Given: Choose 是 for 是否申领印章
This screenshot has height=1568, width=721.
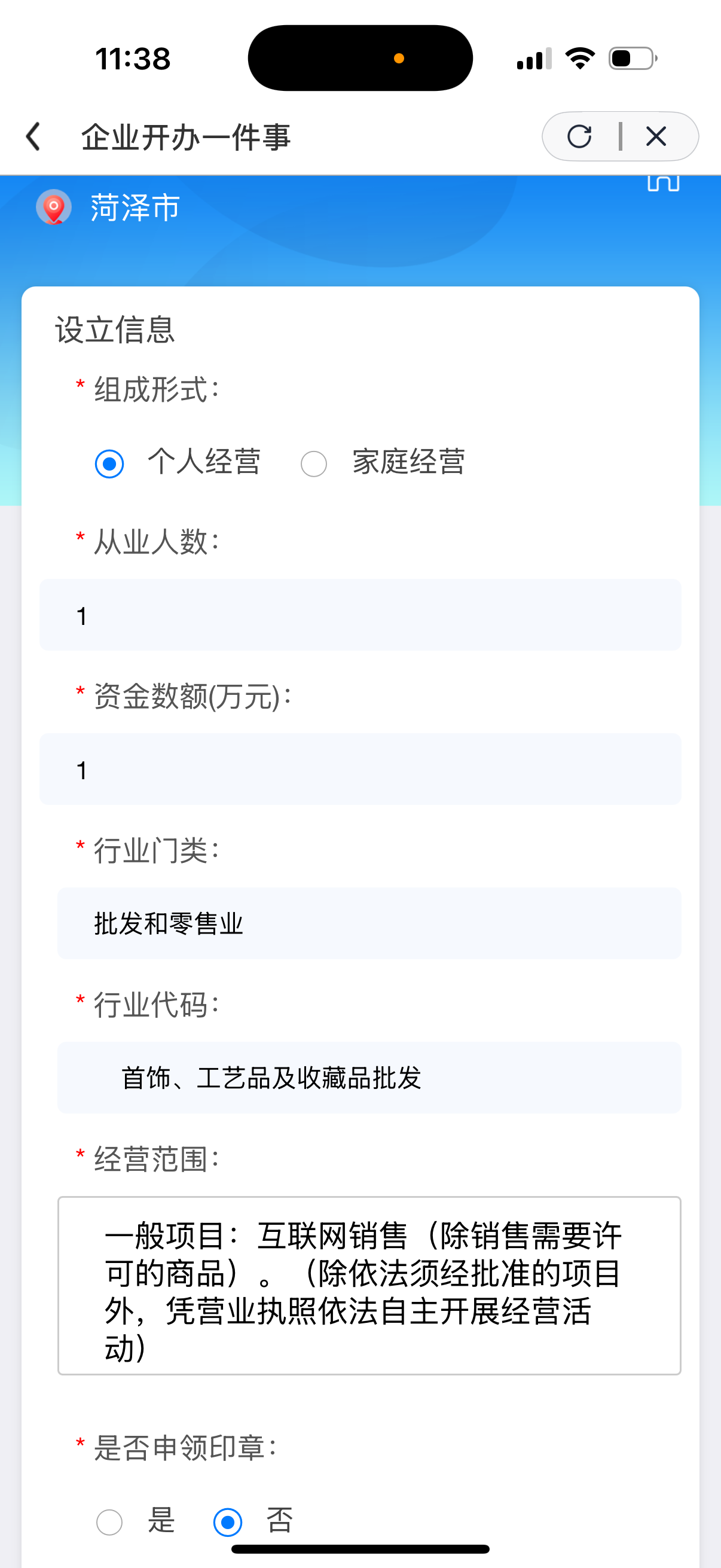Looking at the screenshot, I should tap(109, 1522).
